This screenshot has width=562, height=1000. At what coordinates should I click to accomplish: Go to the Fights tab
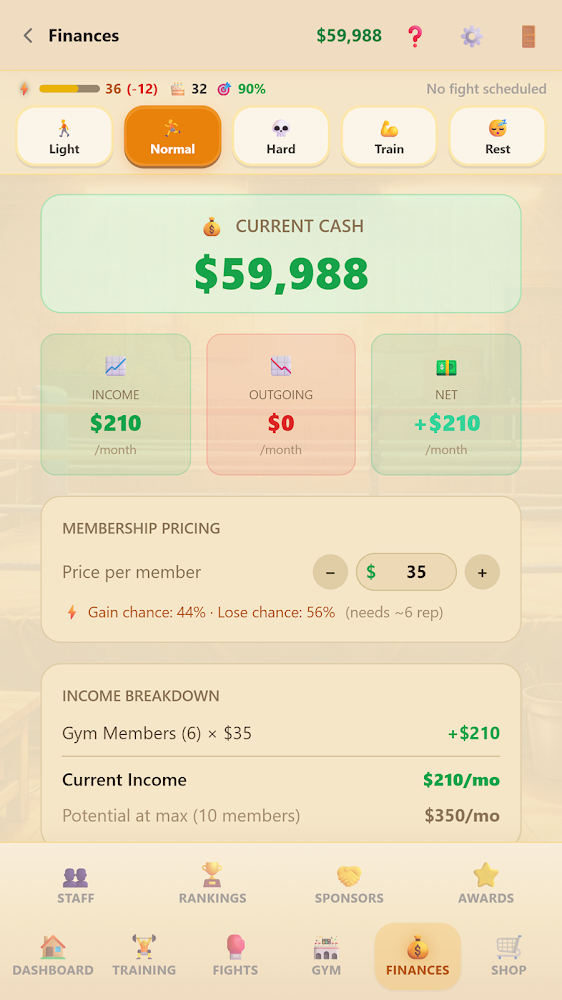235,956
